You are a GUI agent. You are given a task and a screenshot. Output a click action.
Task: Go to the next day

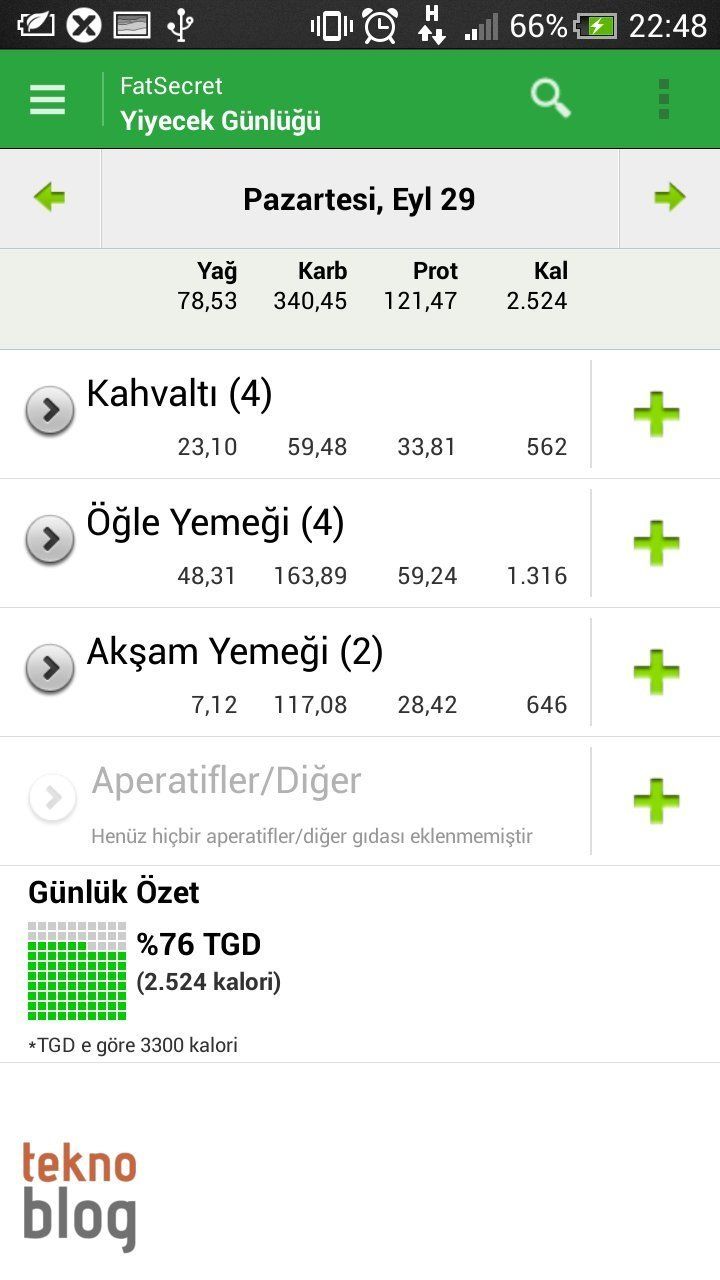tap(670, 198)
